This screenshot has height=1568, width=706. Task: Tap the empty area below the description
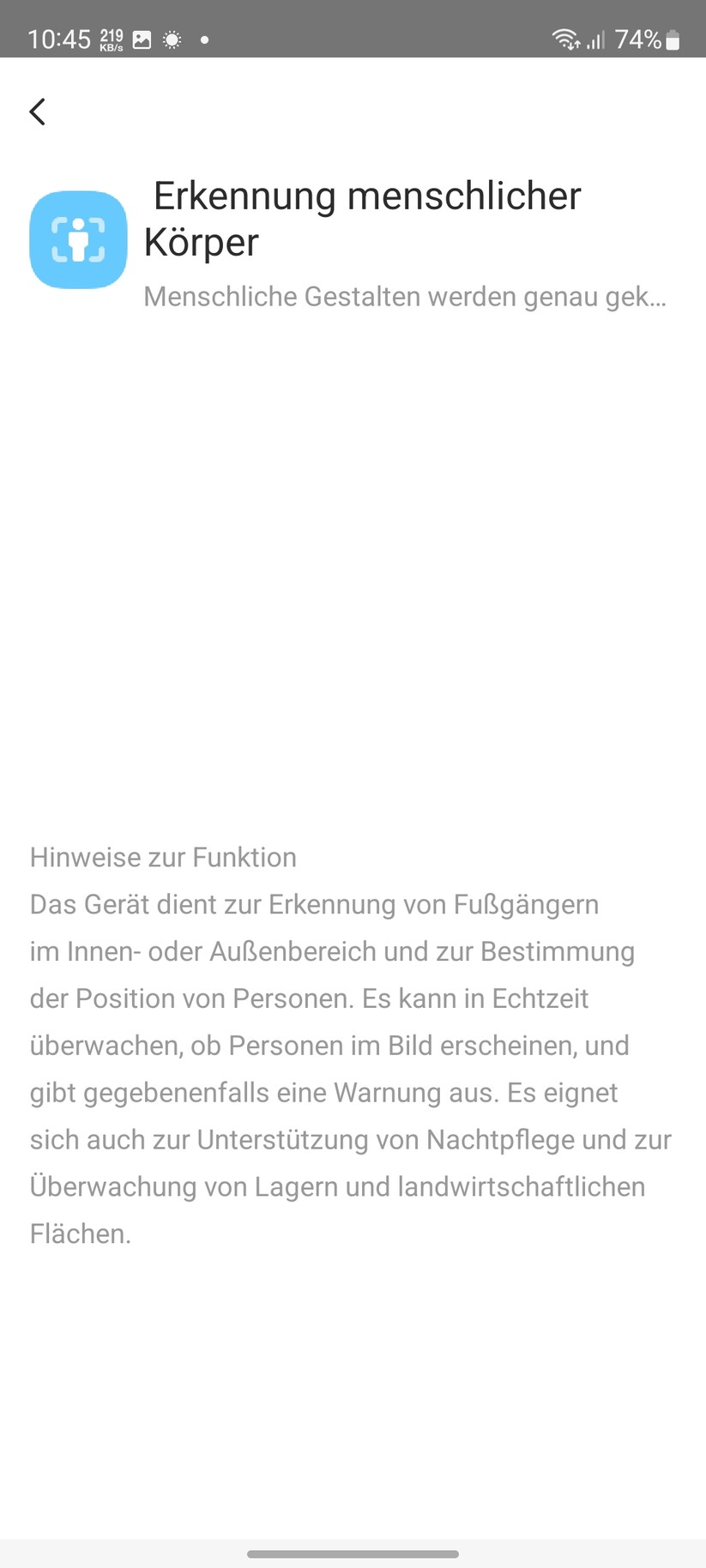pyautogui.click(x=353, y=1372)
